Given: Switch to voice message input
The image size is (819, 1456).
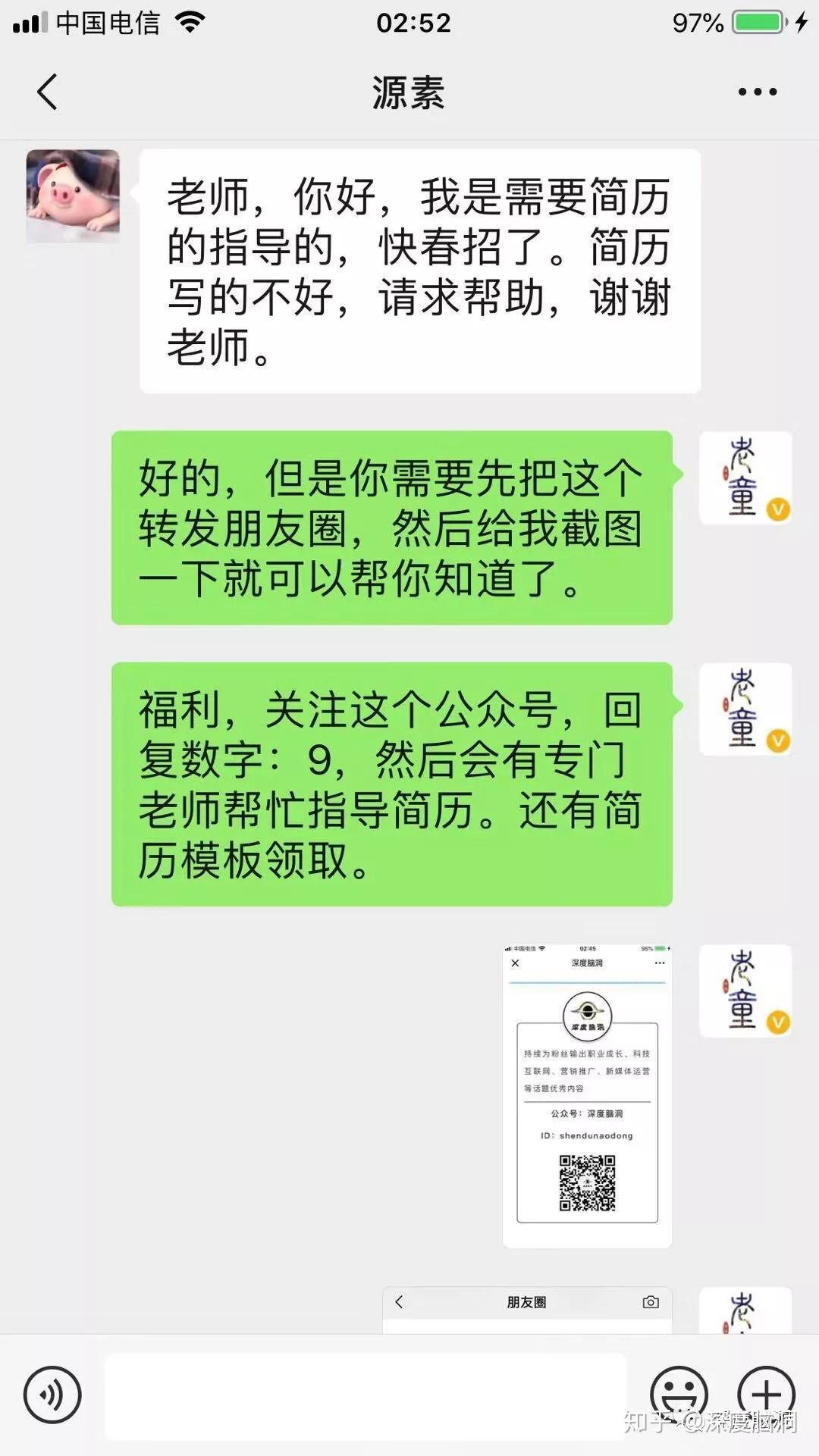Looking at the screenshot, I should point(52,1395).
